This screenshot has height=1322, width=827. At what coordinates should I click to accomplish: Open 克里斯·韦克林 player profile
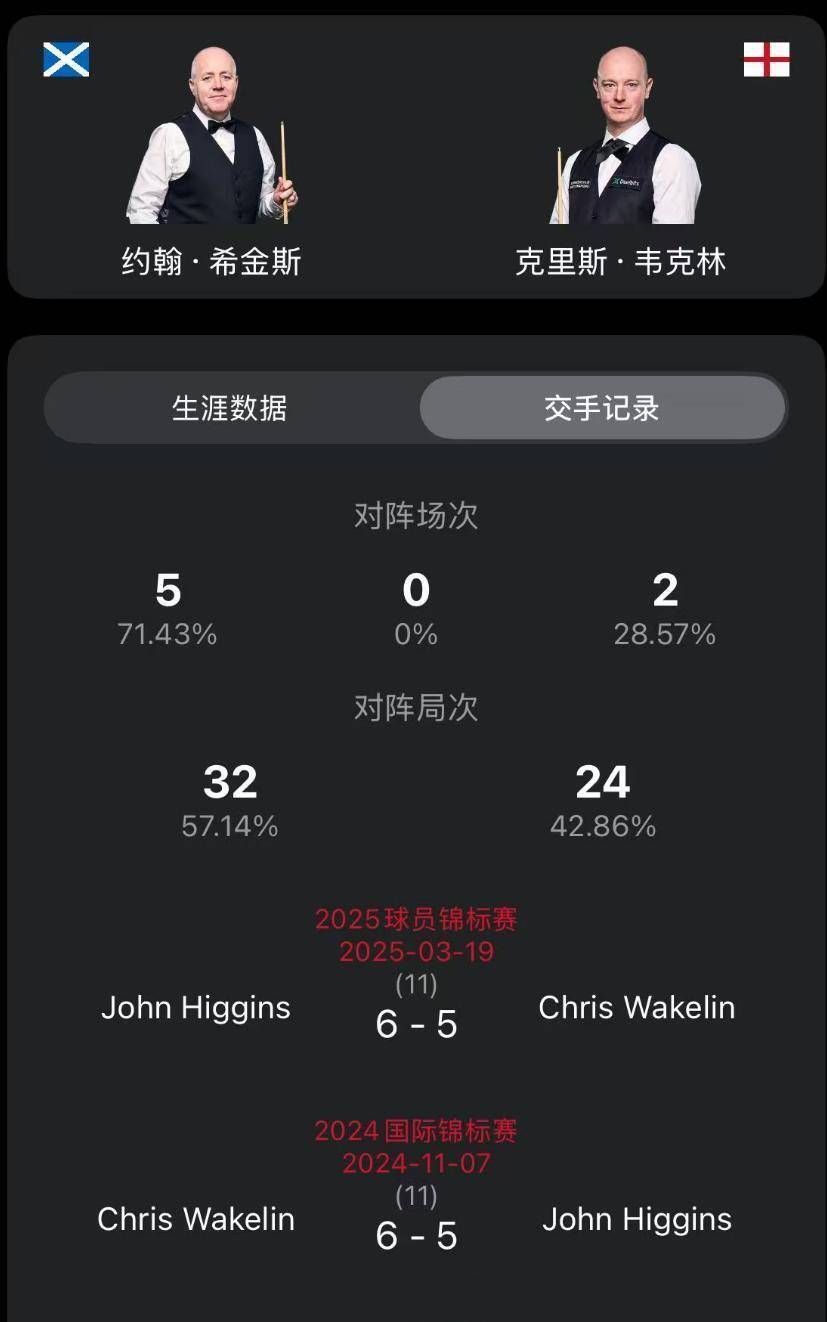click(x=621, y=160)
